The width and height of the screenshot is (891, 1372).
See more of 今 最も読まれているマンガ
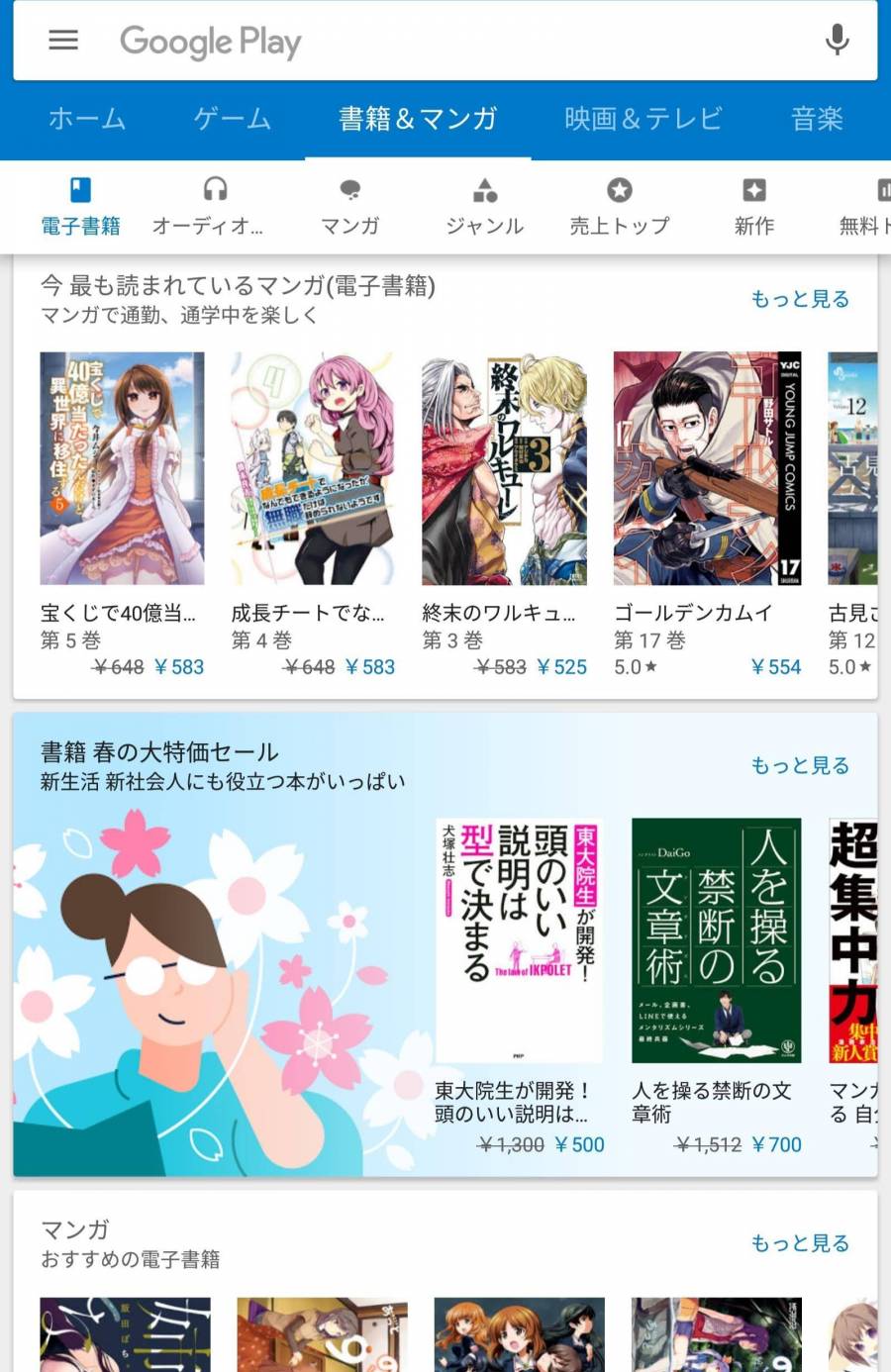[x=799, y=299]
